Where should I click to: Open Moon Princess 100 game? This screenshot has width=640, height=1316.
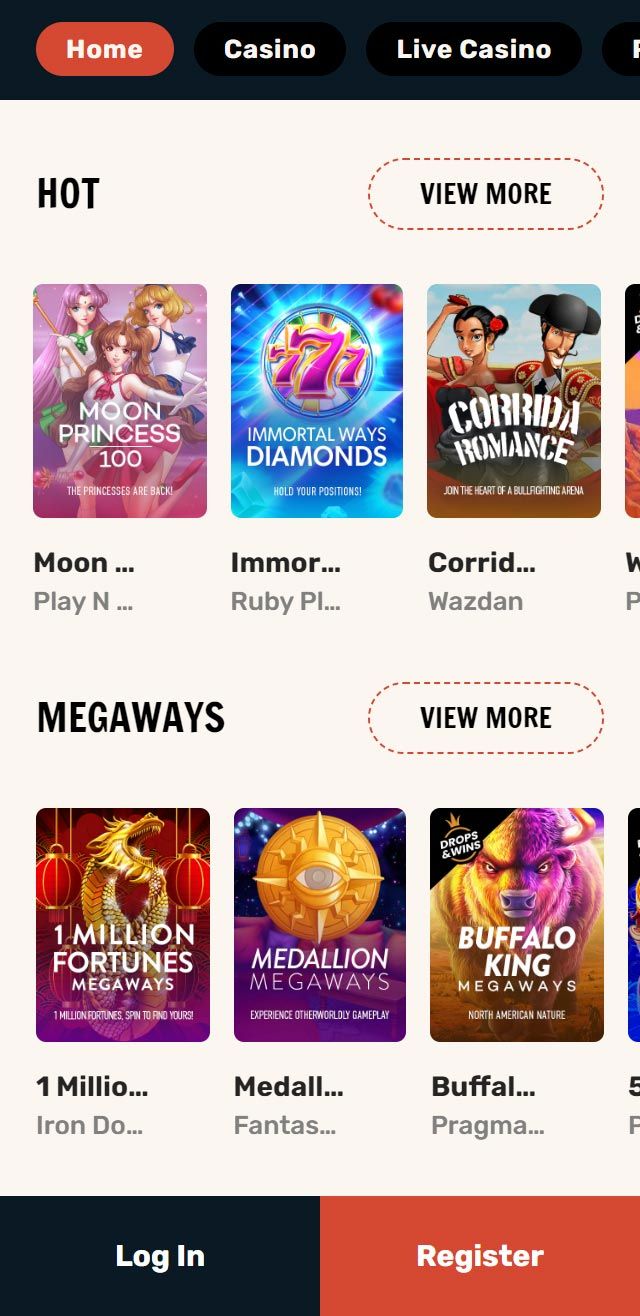point(120,401)
